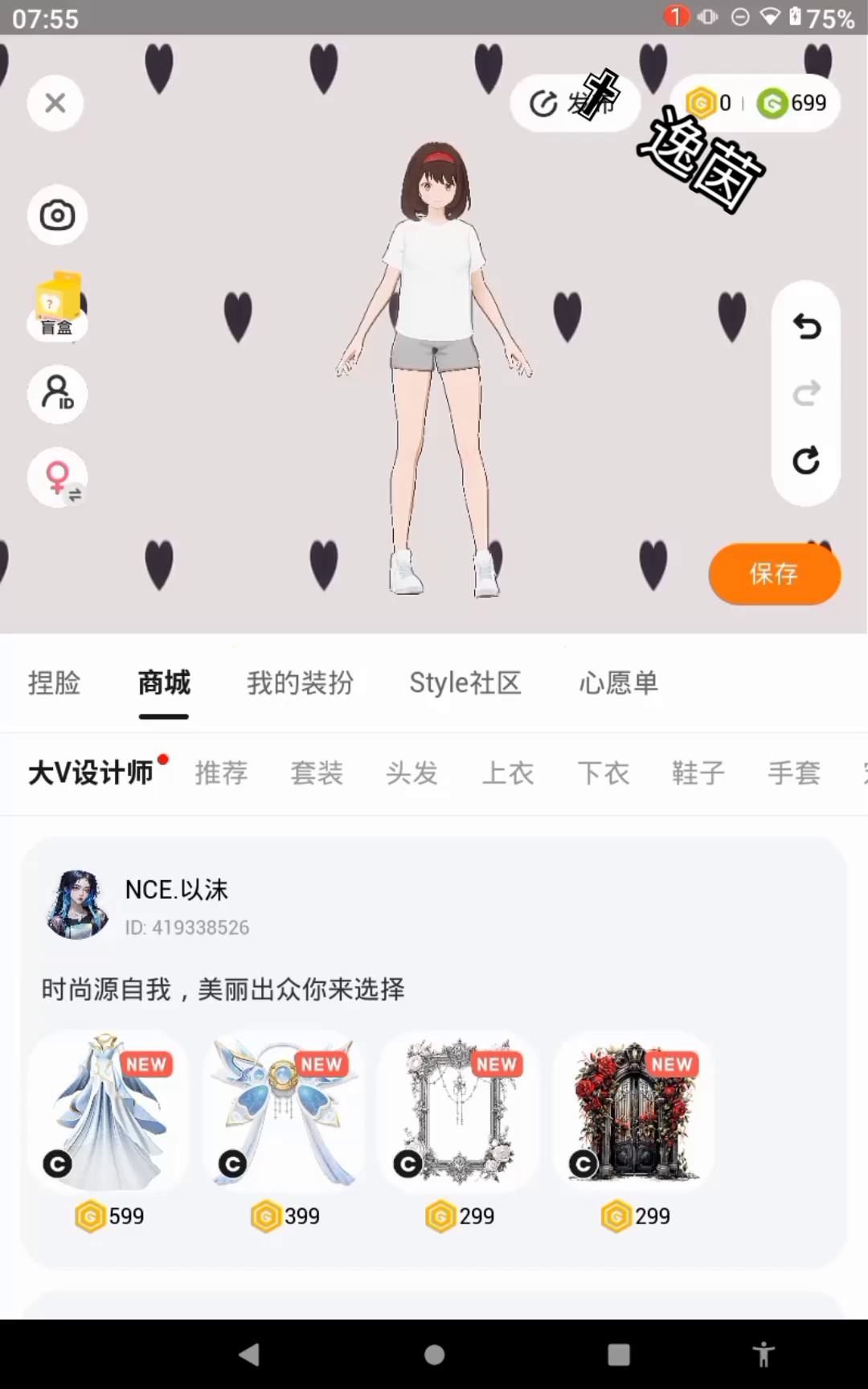Go back with the system back button

tap(249, 1354)
